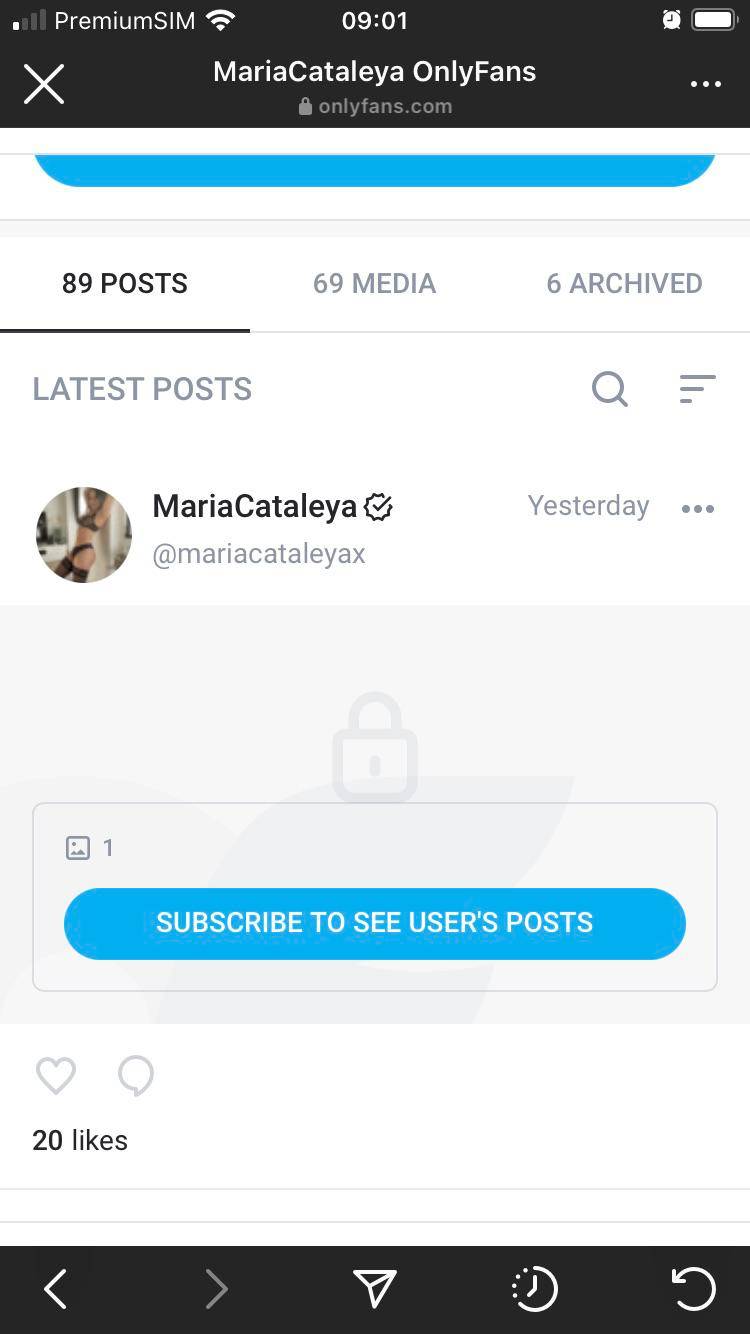
Task: Tap Subscribe to See User's Posts
Action: click(375, 923)
